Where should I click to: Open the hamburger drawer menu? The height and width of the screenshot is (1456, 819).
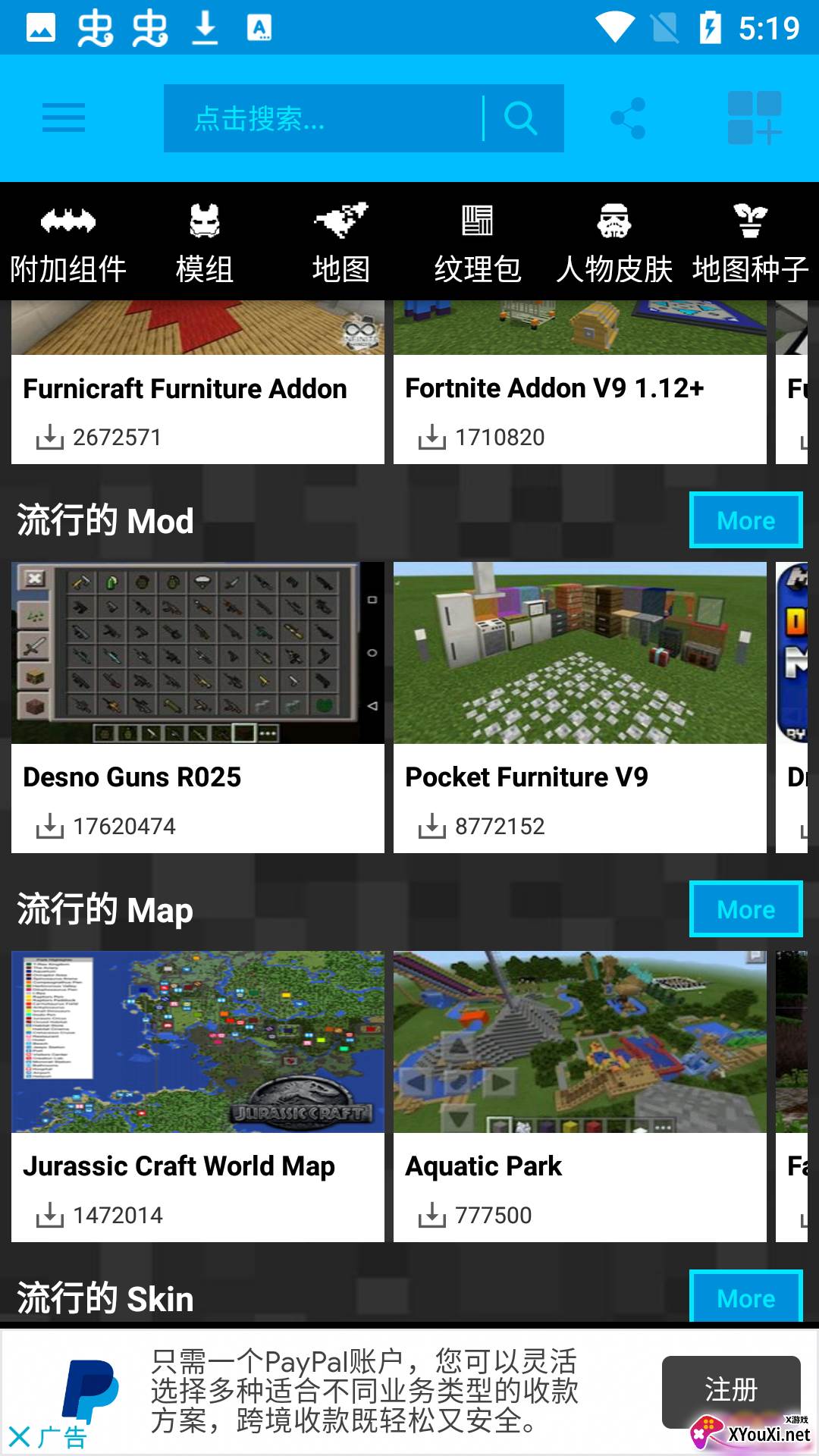64,118
